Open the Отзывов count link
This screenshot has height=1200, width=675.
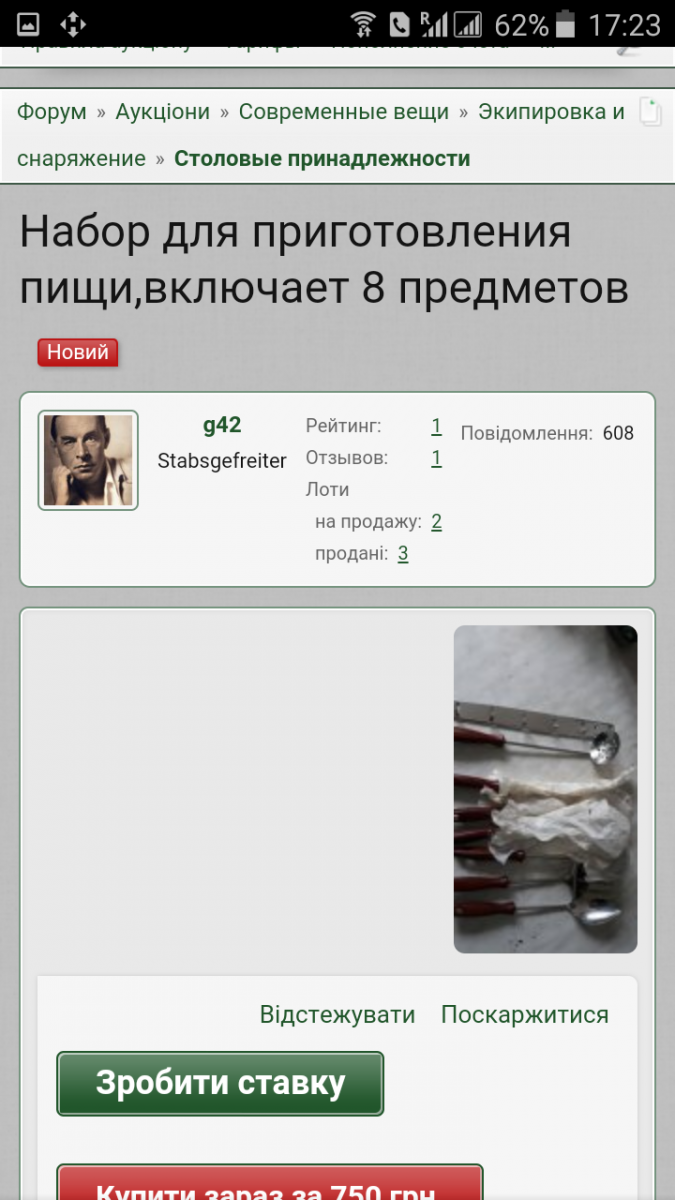pyautogui.click(x=437, y=458)
